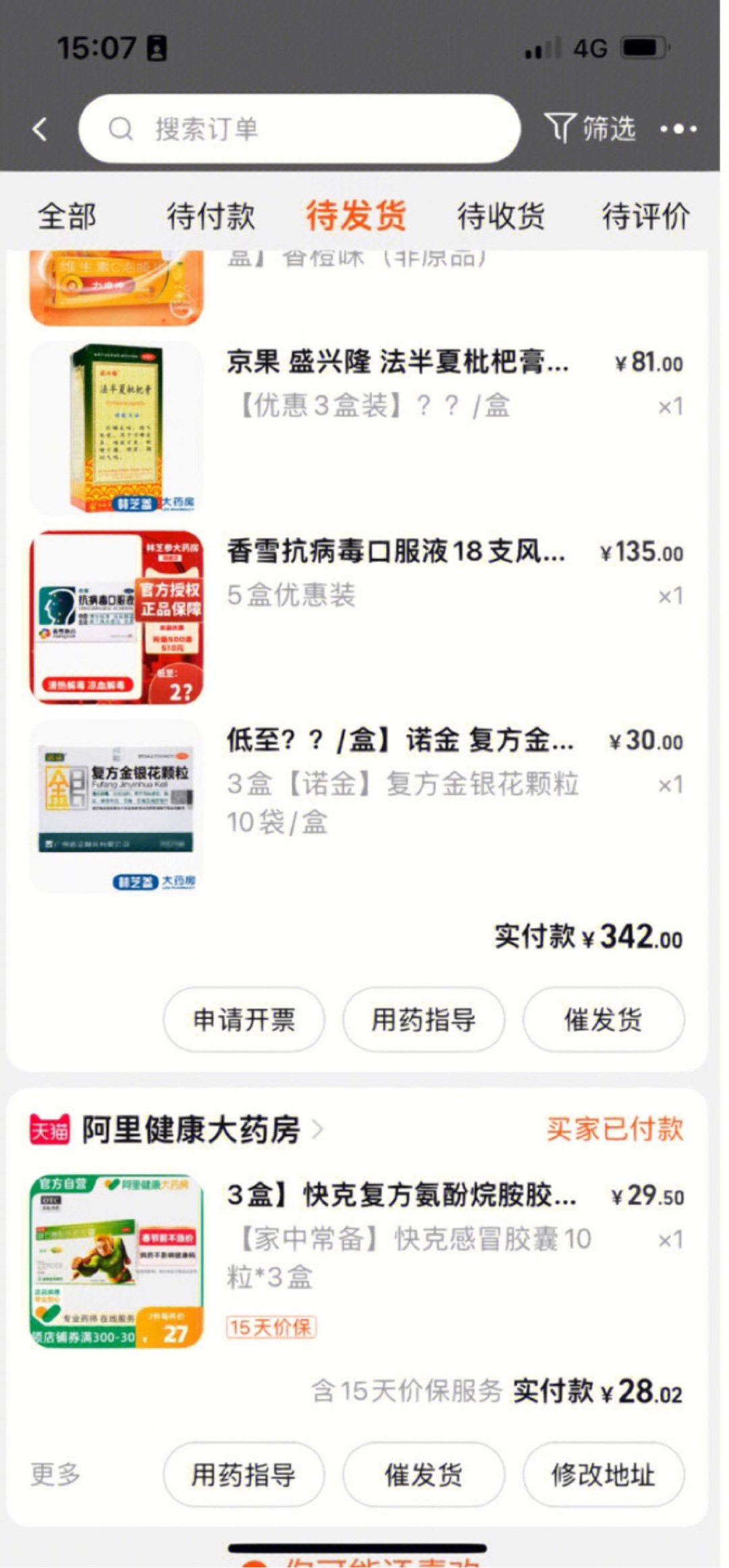Switch to the 待付款 tab
The image size is (729, 1568).
pos(211,217)
